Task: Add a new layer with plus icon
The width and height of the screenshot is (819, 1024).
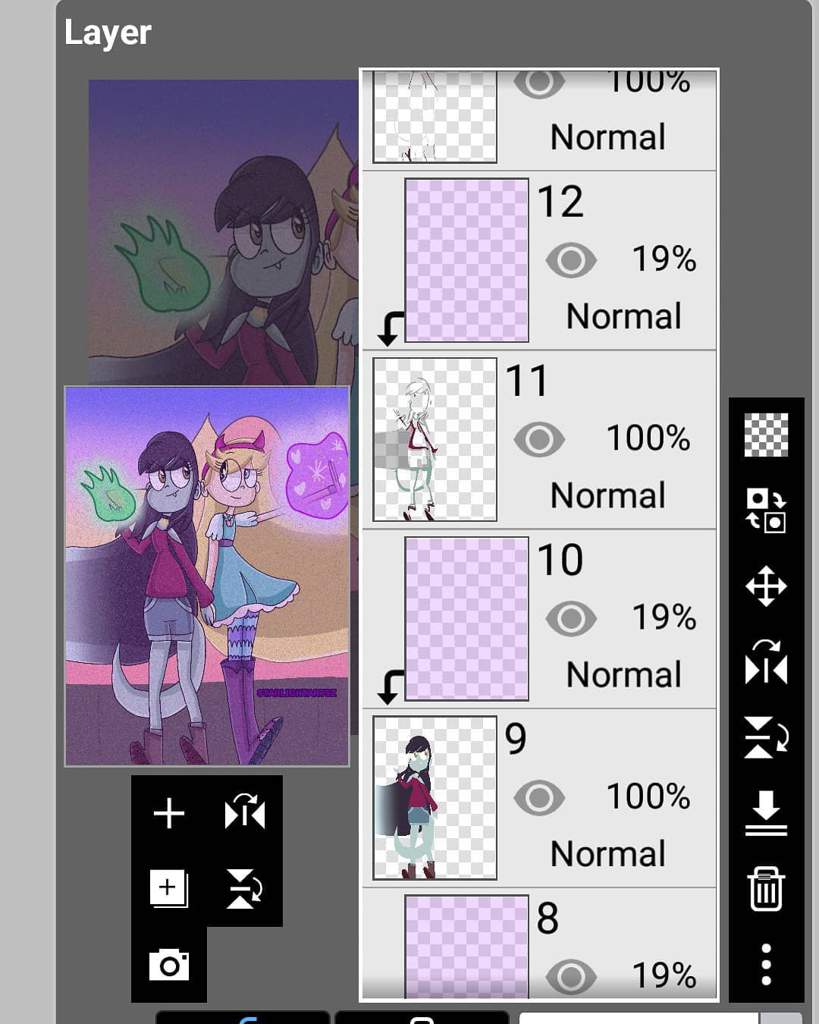Action: pos(169,814)
